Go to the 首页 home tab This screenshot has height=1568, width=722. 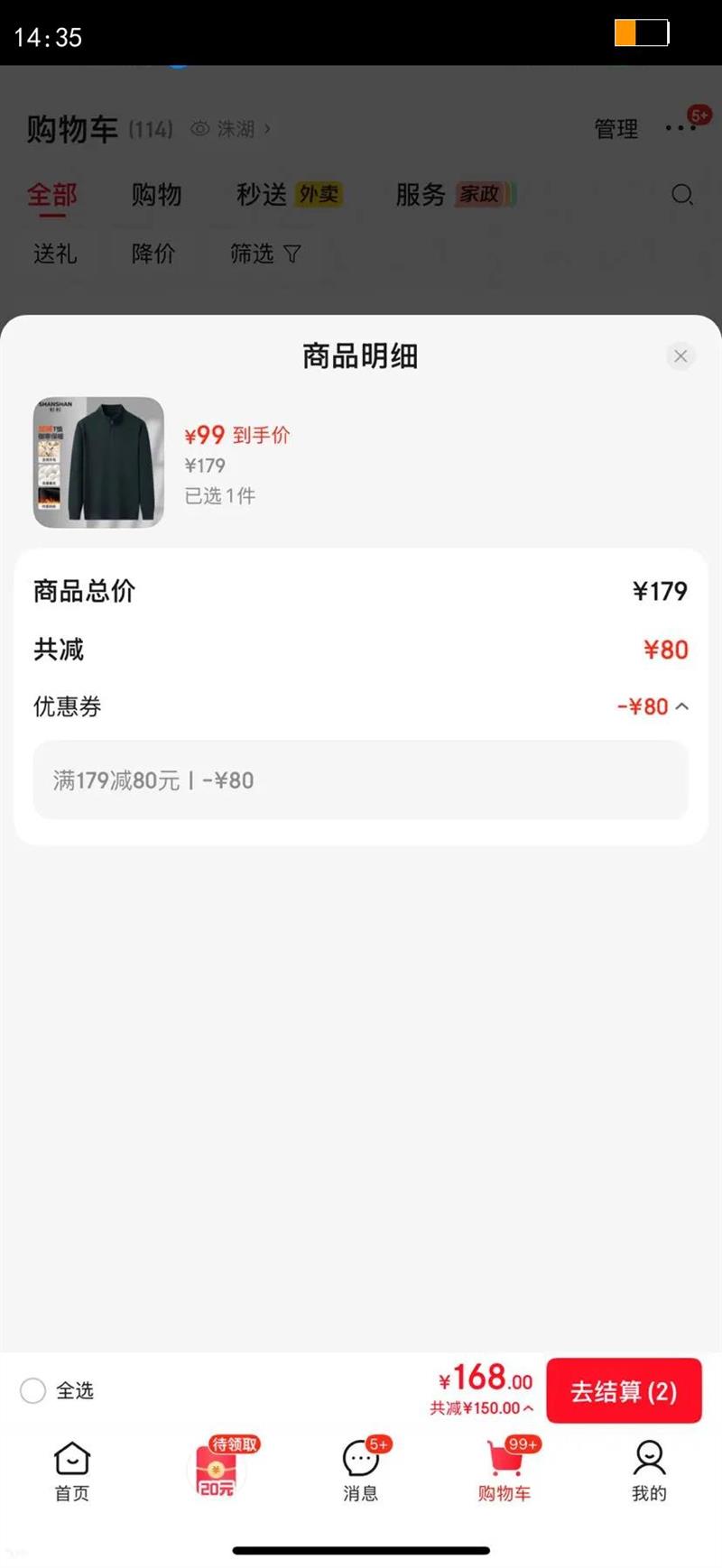[72, 1469]
